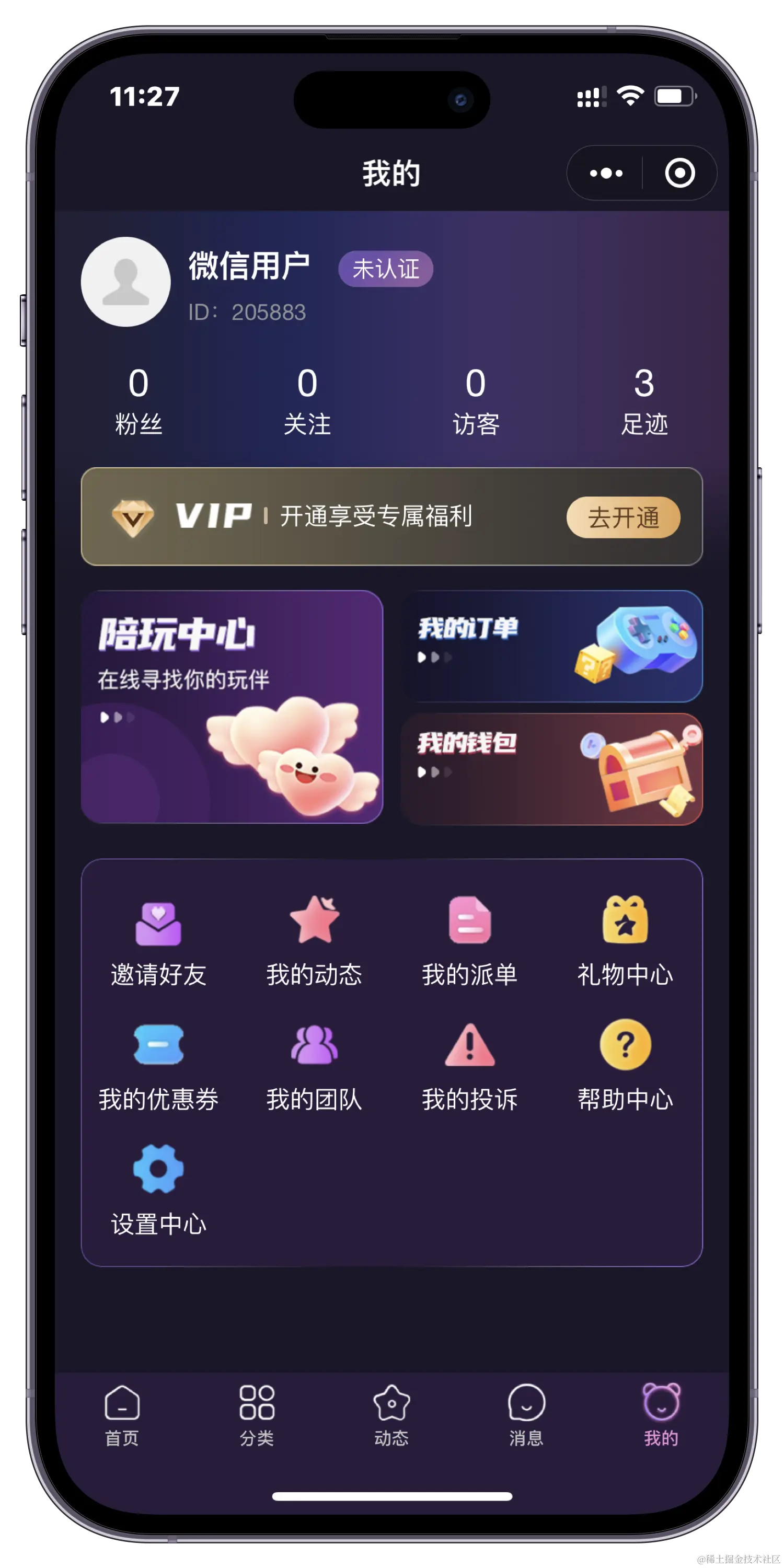This screenshot has width=784, height=1568.
Task: Close the mini program via circle button
Action: (679, 174)
